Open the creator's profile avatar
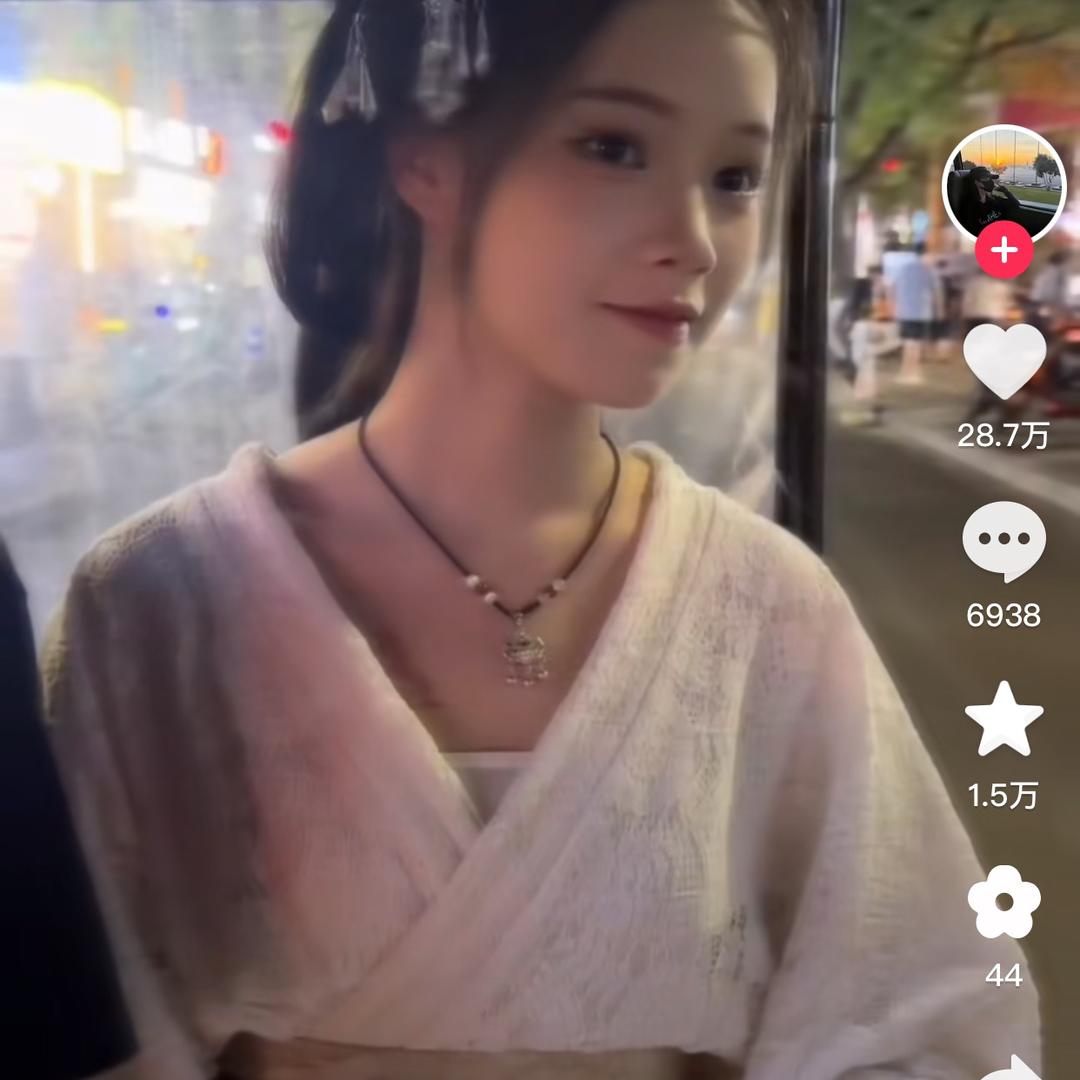The image size is (1080, 1080). [x=1003, y=182]
